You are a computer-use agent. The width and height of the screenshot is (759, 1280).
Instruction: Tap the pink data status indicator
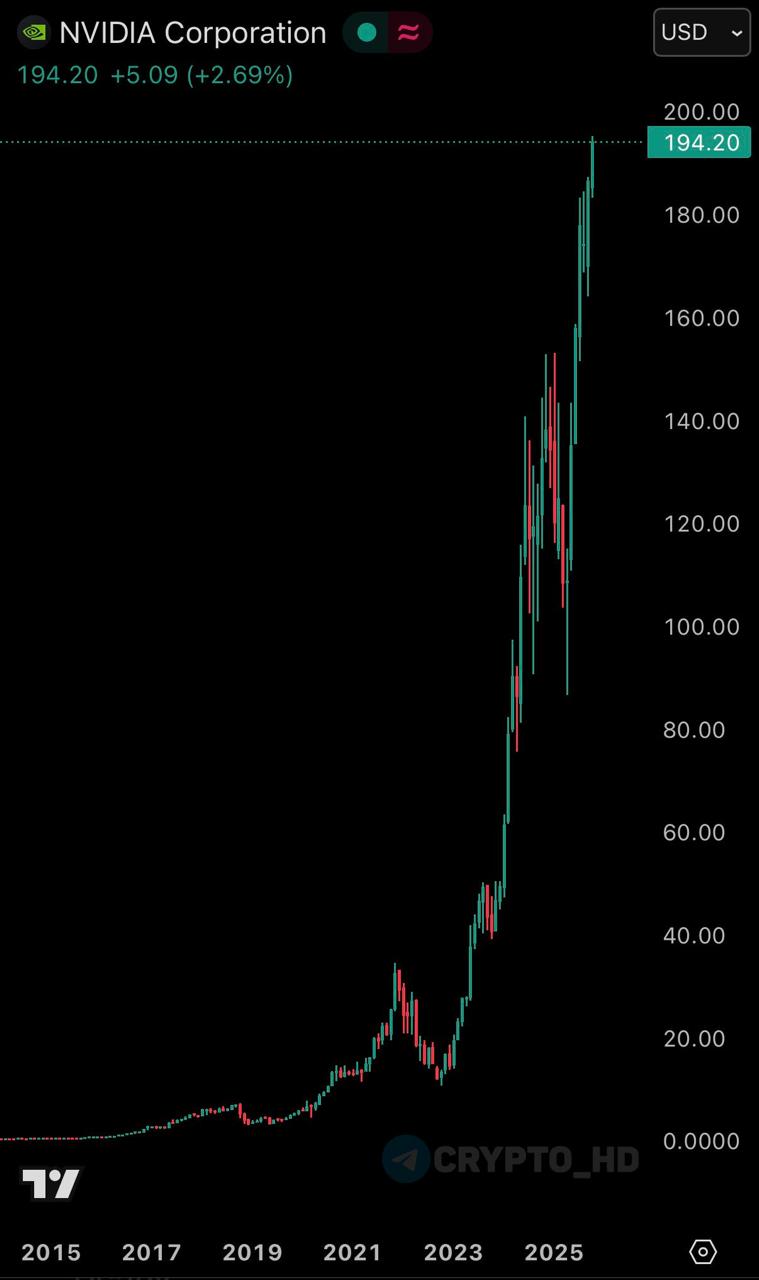click(408, 33)
